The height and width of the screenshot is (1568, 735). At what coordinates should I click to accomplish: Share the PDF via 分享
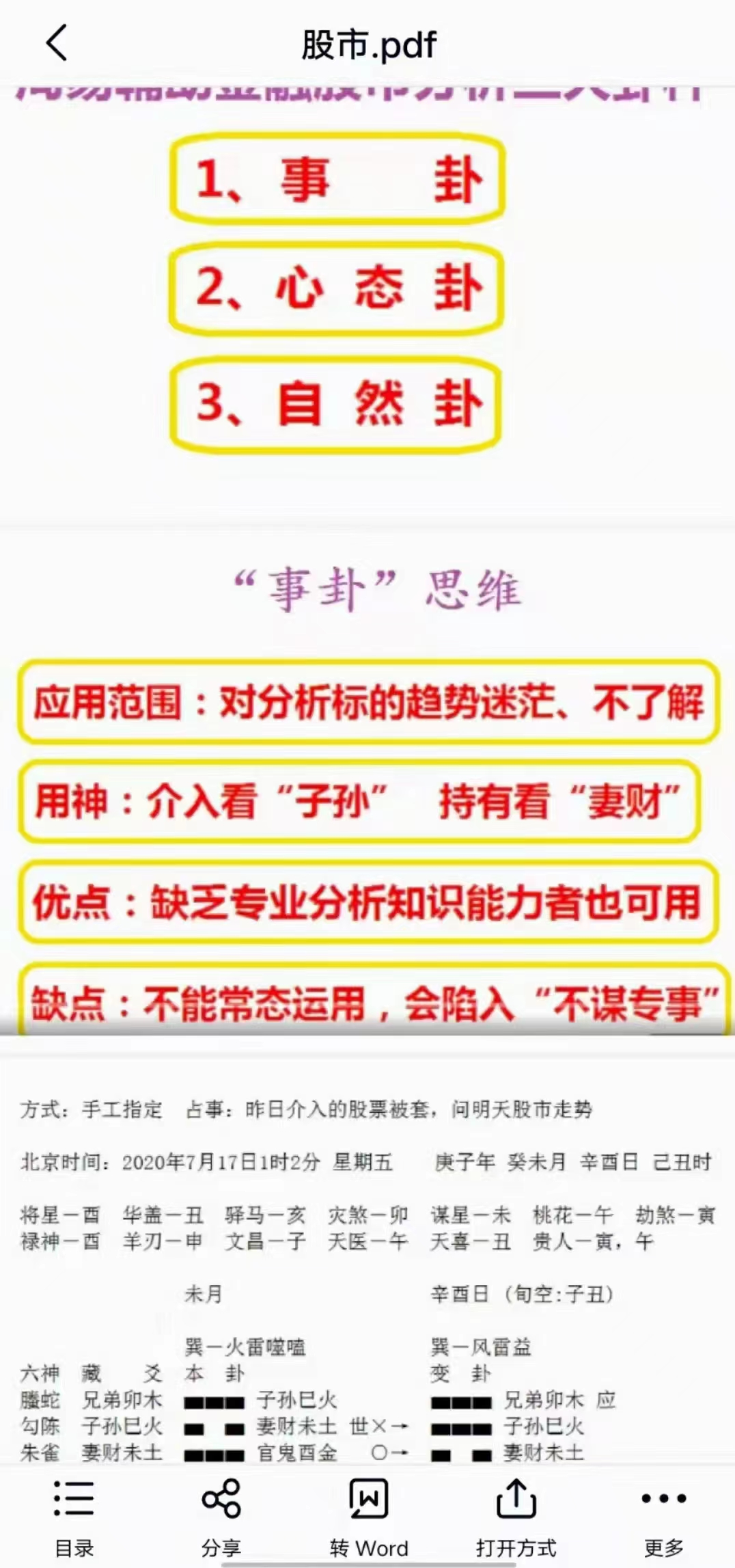pyautogui.click(x=221, y=1513)
